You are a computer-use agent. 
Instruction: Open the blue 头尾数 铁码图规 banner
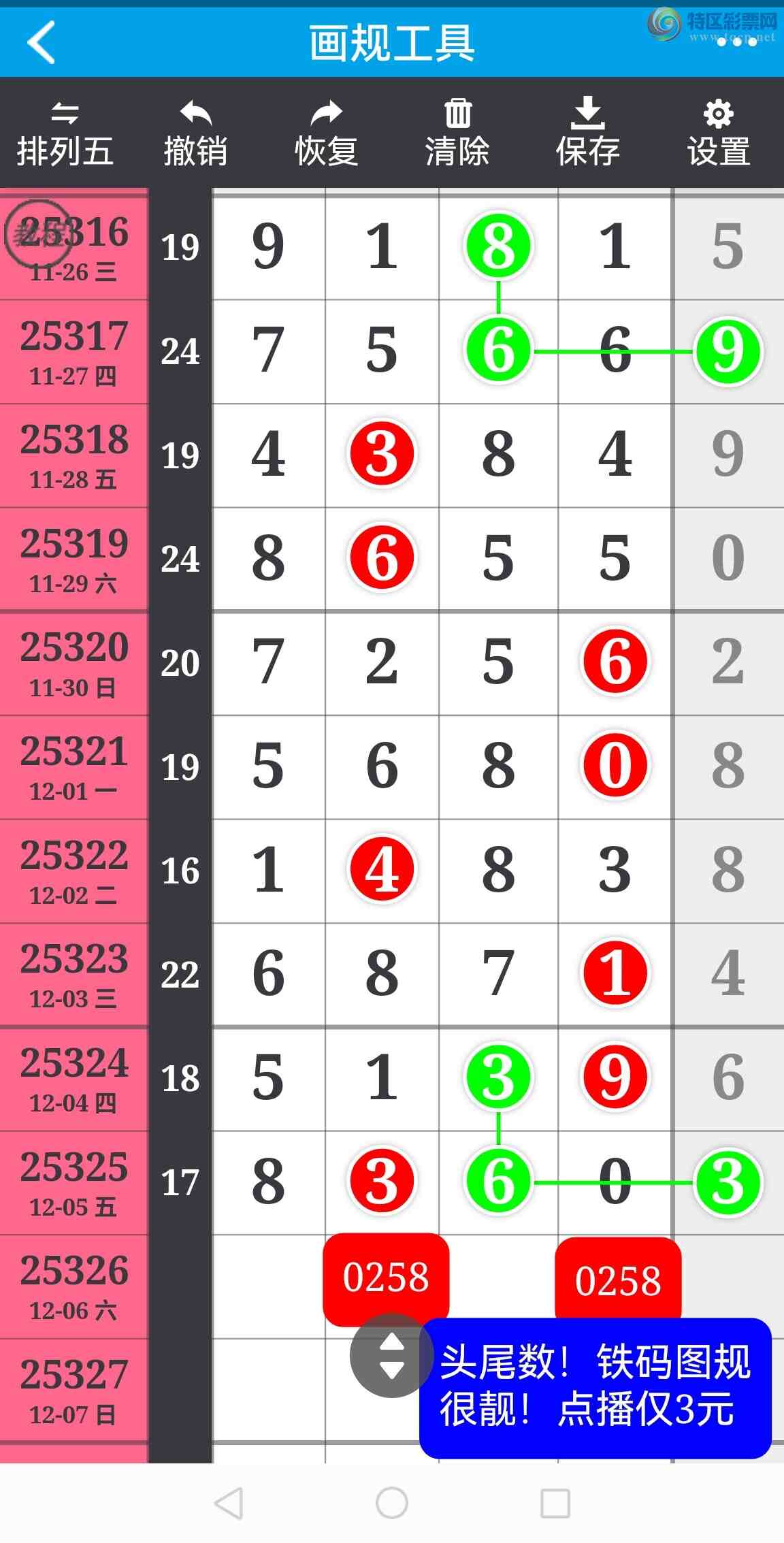point(595,1387)
